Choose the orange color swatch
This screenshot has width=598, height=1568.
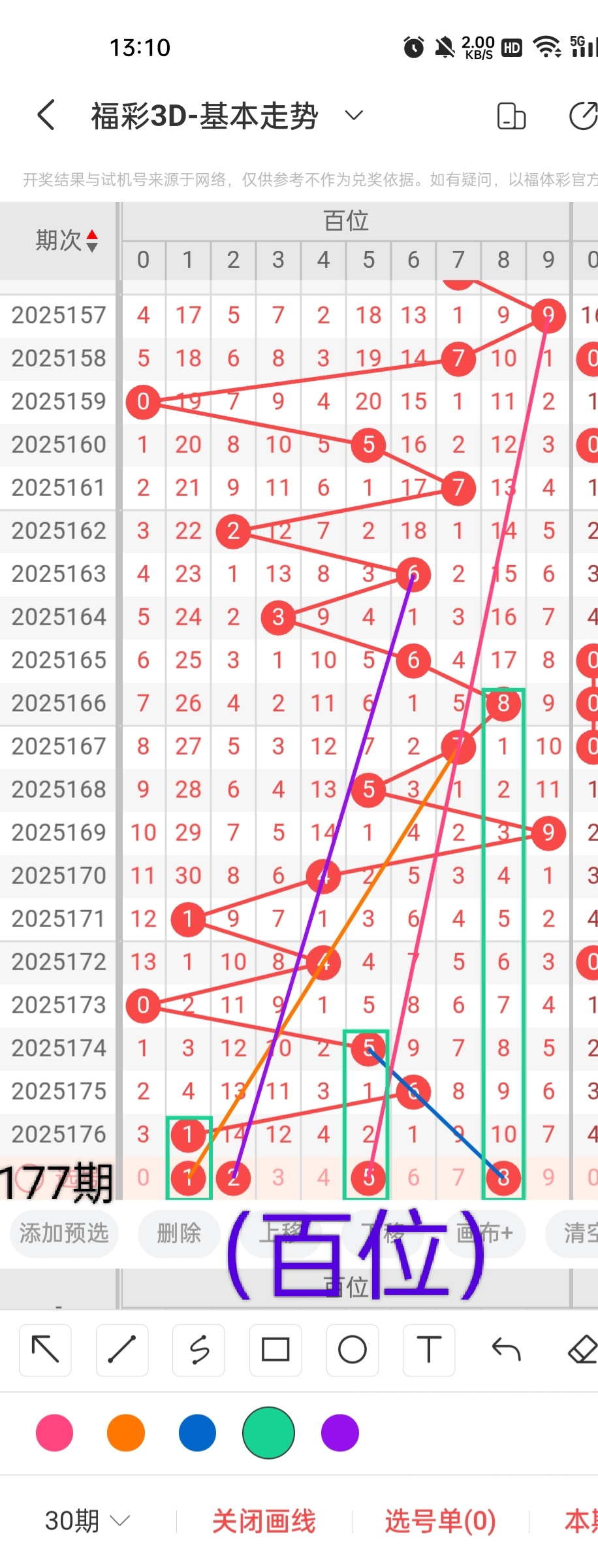click(126, 1433)
